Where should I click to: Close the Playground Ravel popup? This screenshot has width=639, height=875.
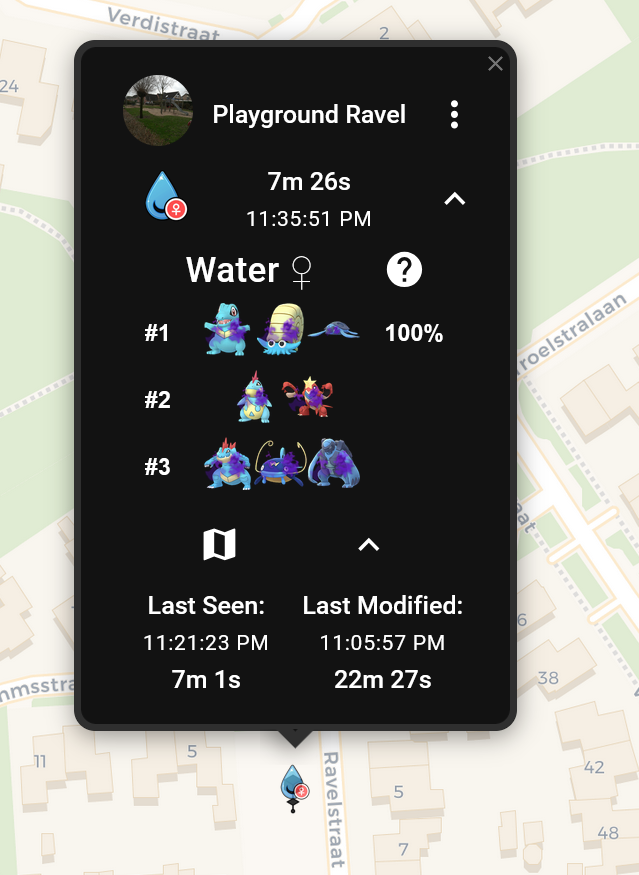[x=495, y=64]
